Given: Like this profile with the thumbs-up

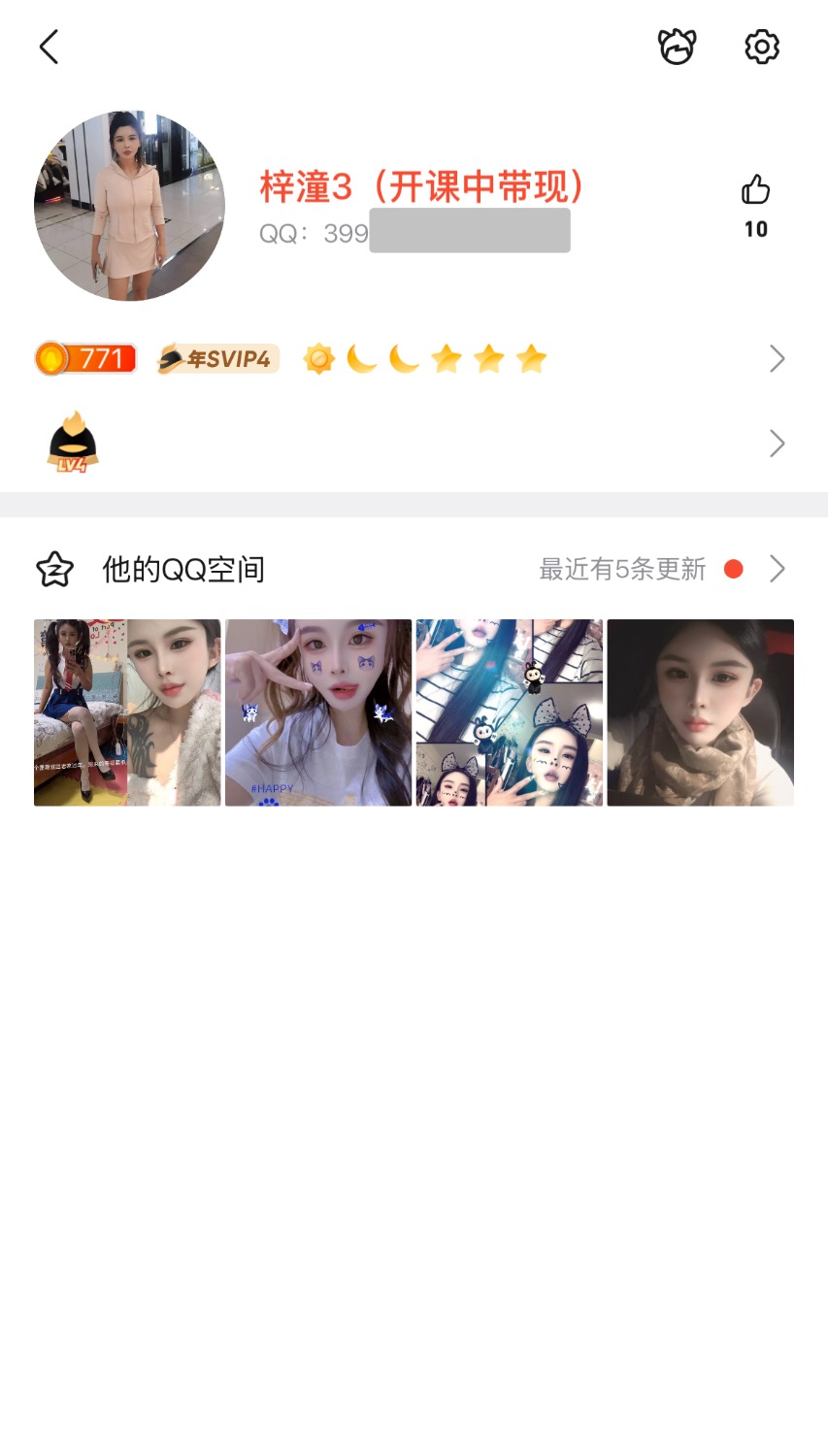Looking at the screenshot, I should (x=755, y=190).
